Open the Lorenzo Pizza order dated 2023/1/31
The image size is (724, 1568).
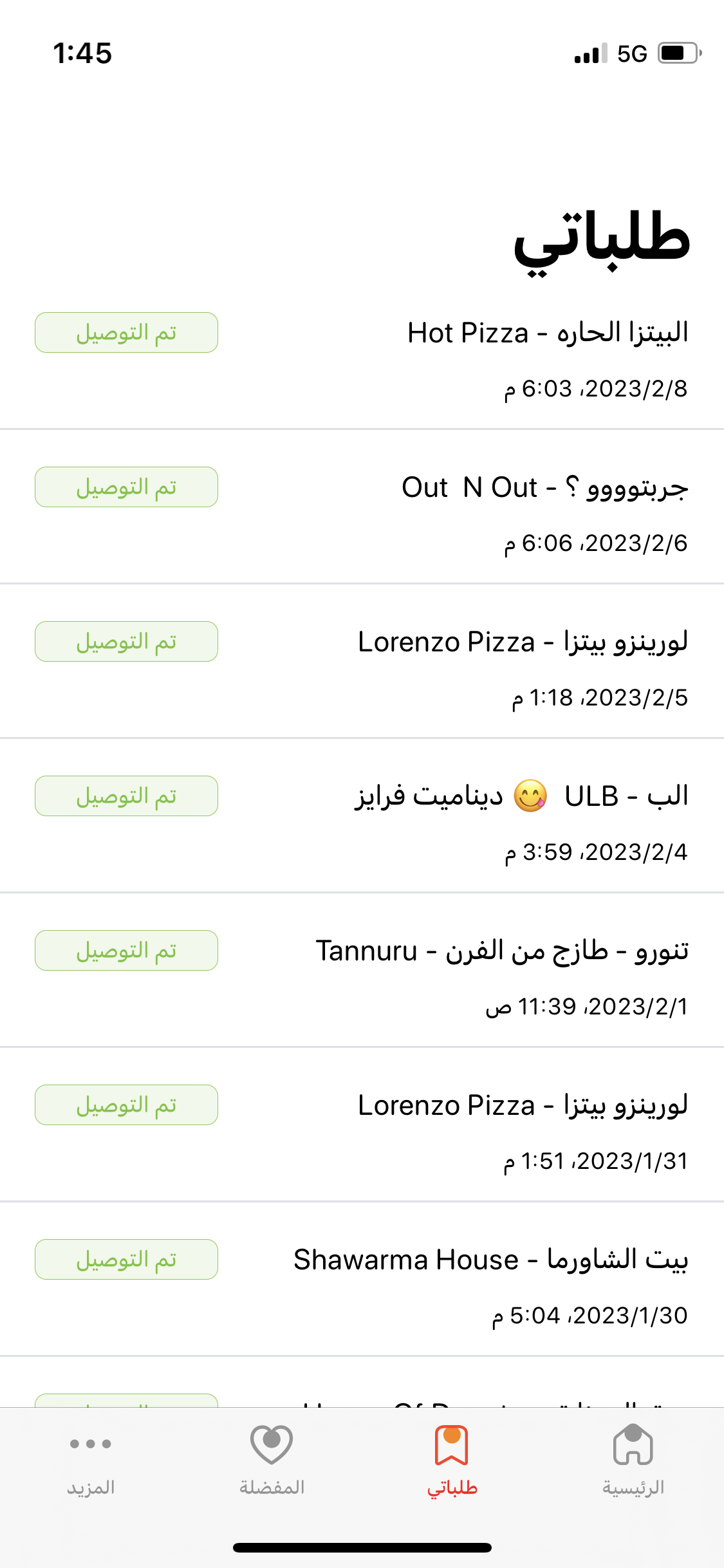point(362,1125)
